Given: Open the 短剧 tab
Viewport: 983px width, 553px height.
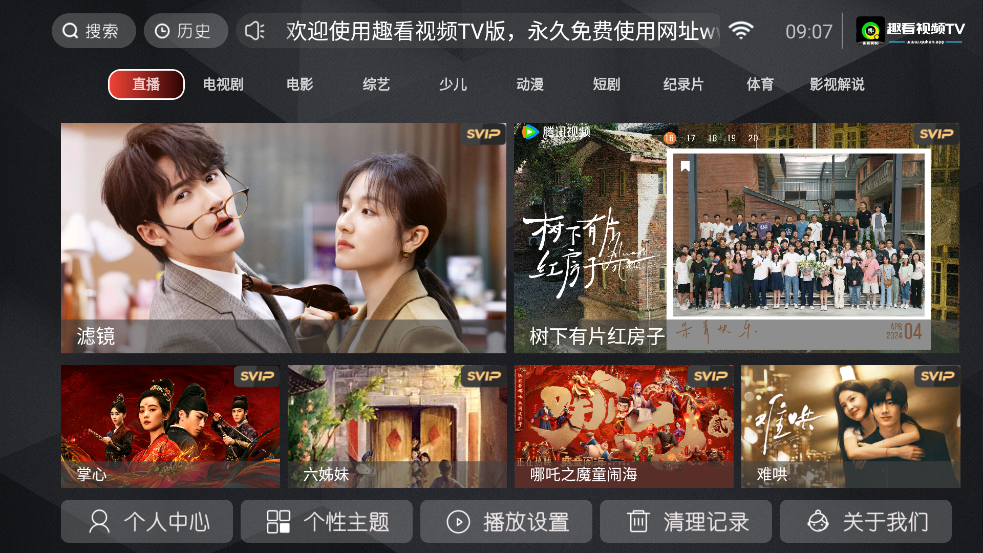Looking at the screenshot, I should click(606, 85).
